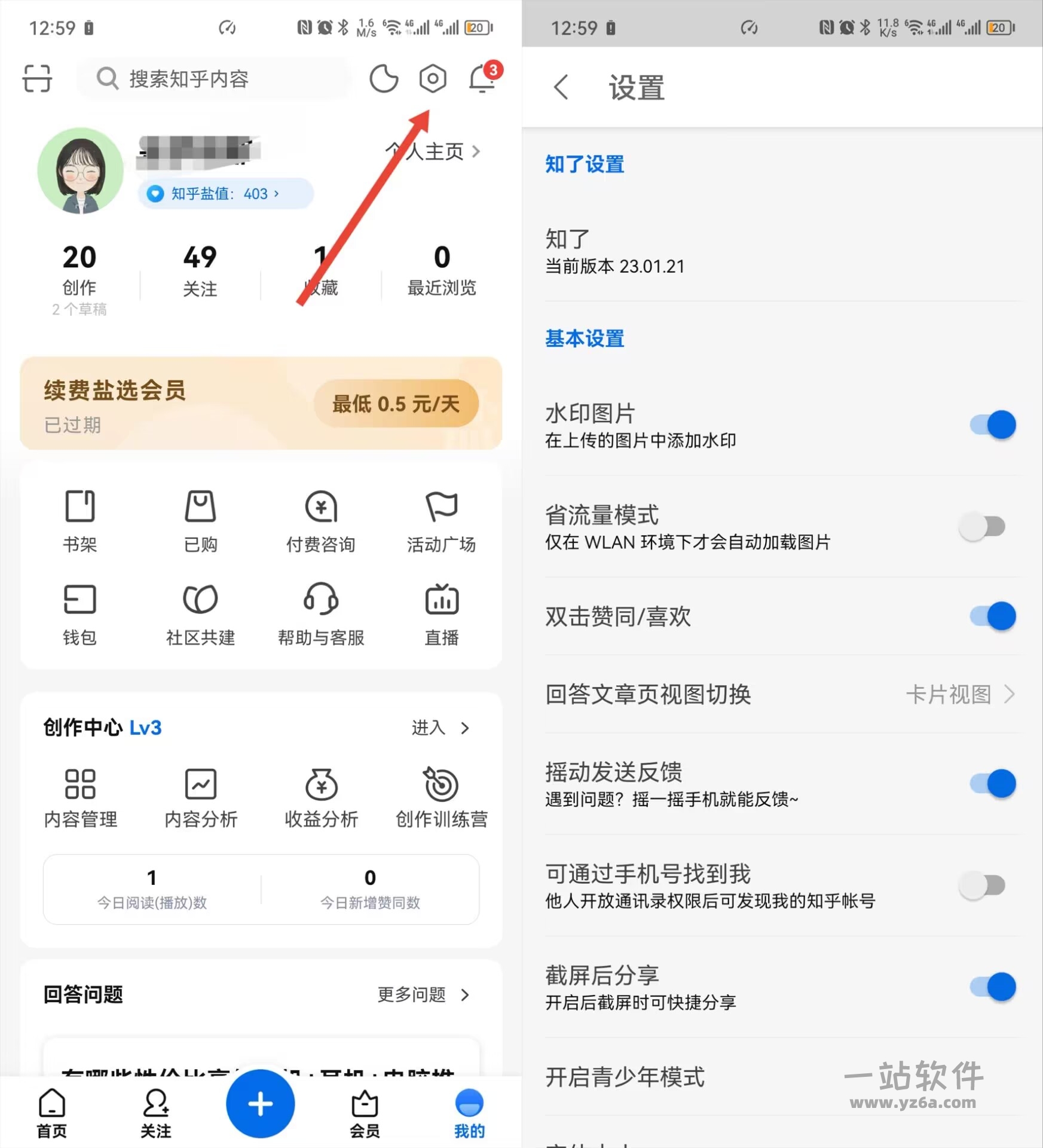Renew membership via 最低 0.5 元/天 button
This screenshot has height=1148, width=1043.
coord(396,404)
